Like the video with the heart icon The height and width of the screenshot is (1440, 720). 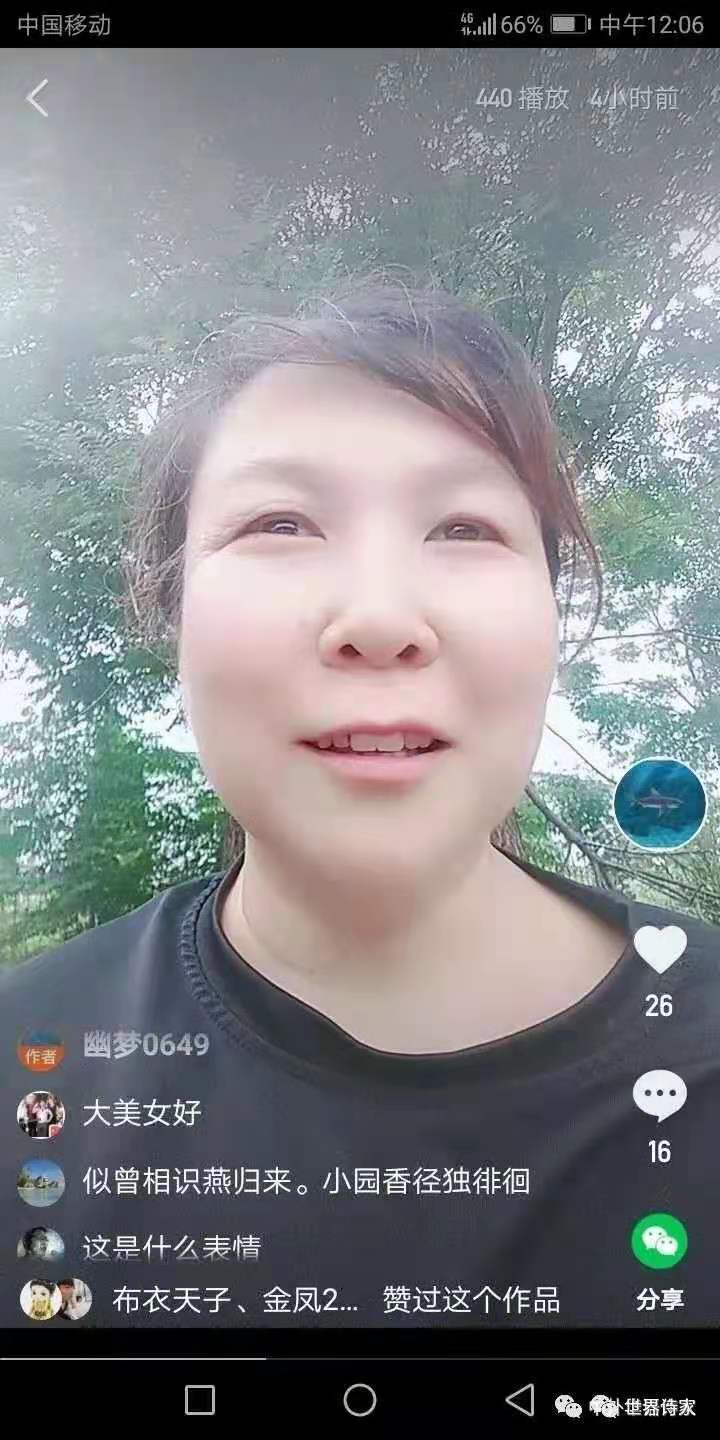tap(660, 950)
